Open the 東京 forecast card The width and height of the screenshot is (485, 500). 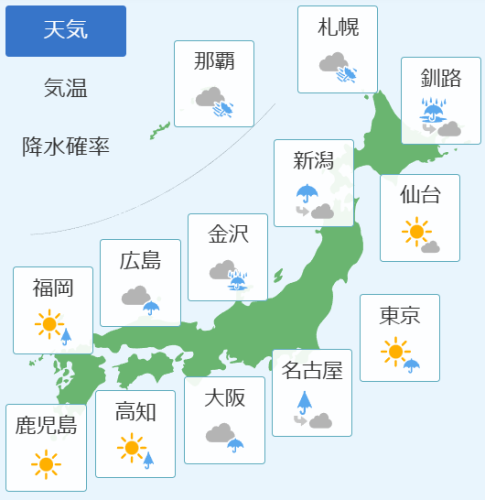[400, 338]
